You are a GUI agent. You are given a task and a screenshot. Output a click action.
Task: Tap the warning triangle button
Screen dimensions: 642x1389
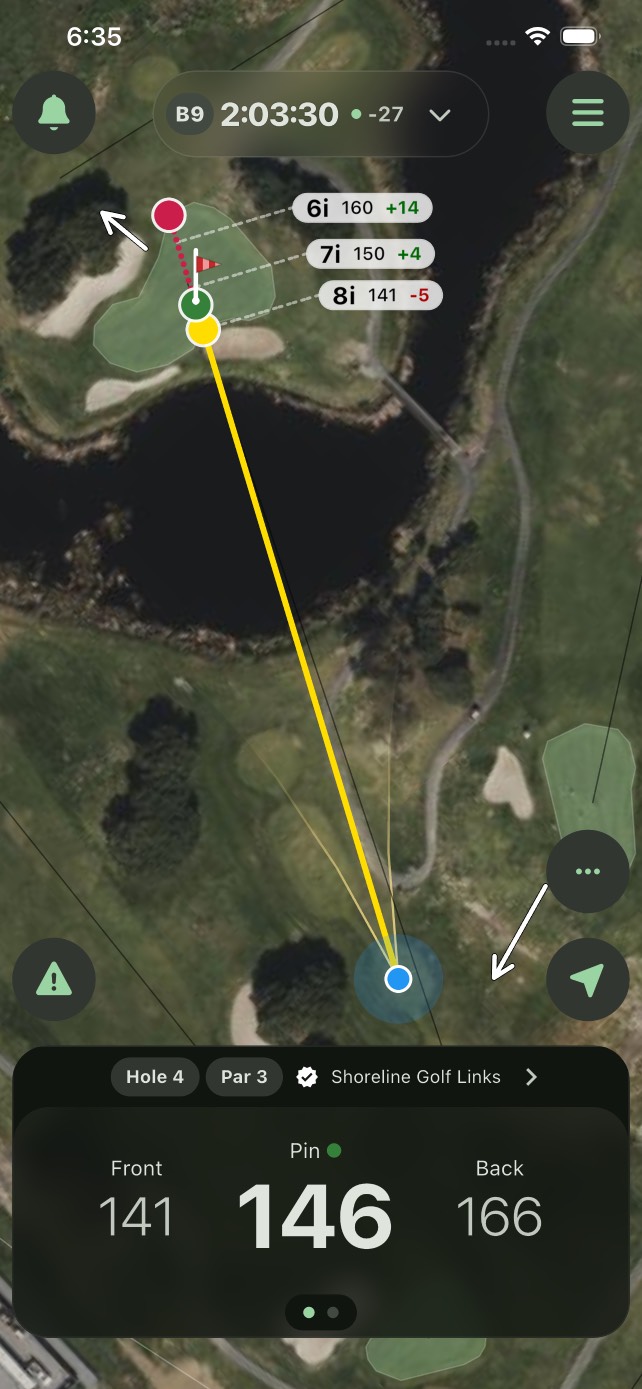tap(54, 980)
